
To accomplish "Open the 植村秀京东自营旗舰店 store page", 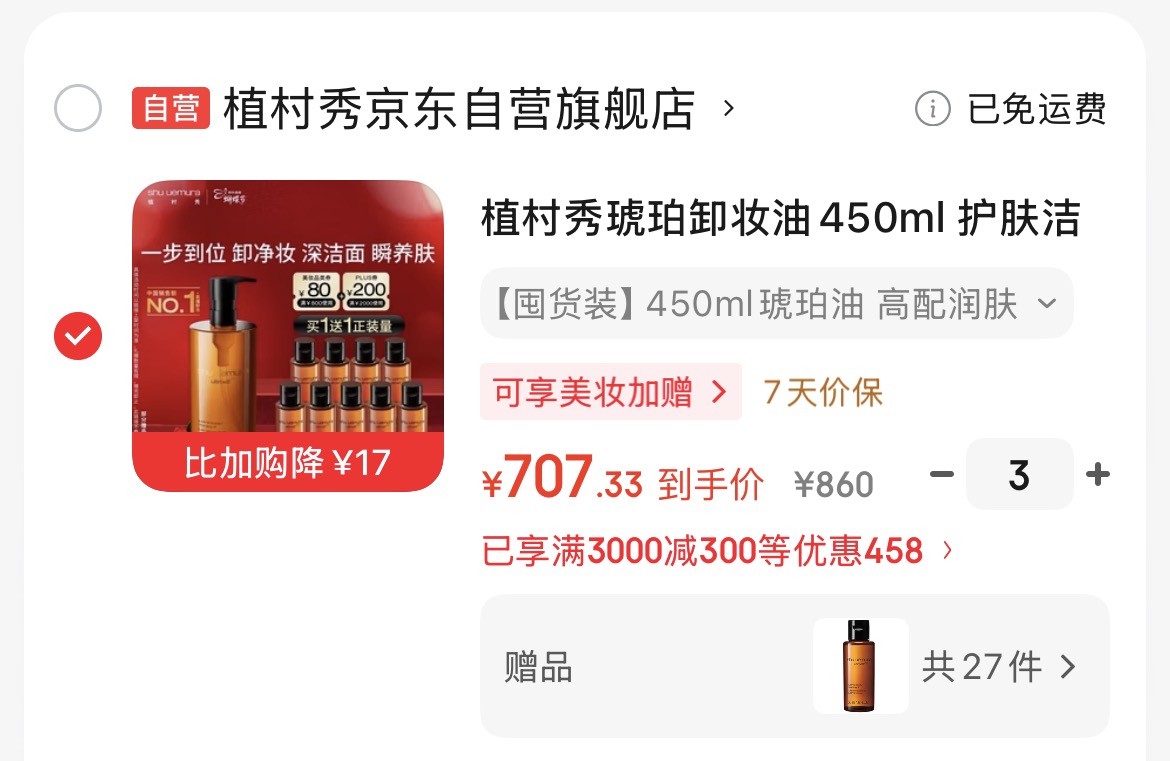I will pyautogui.click(x=460, y=108).
